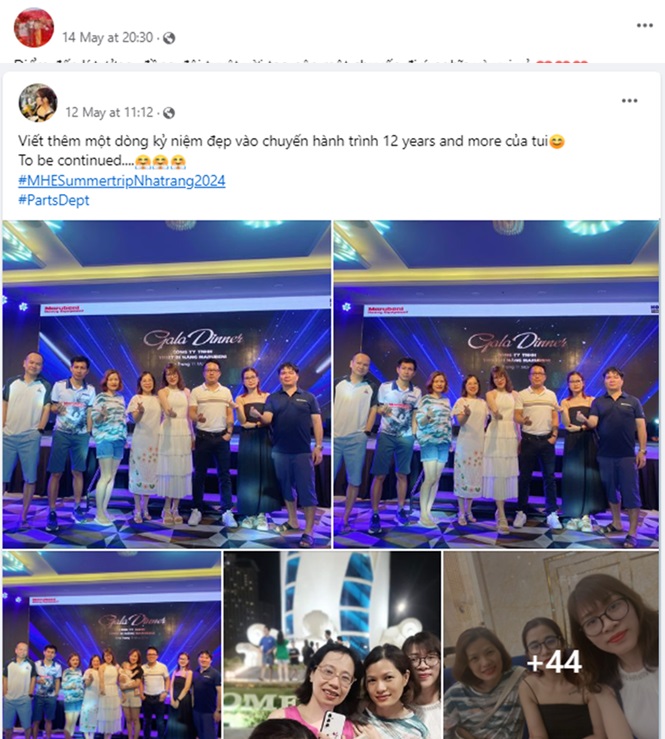
Task: Open small Gala Dinner group photo
Action: click(112, 645)
